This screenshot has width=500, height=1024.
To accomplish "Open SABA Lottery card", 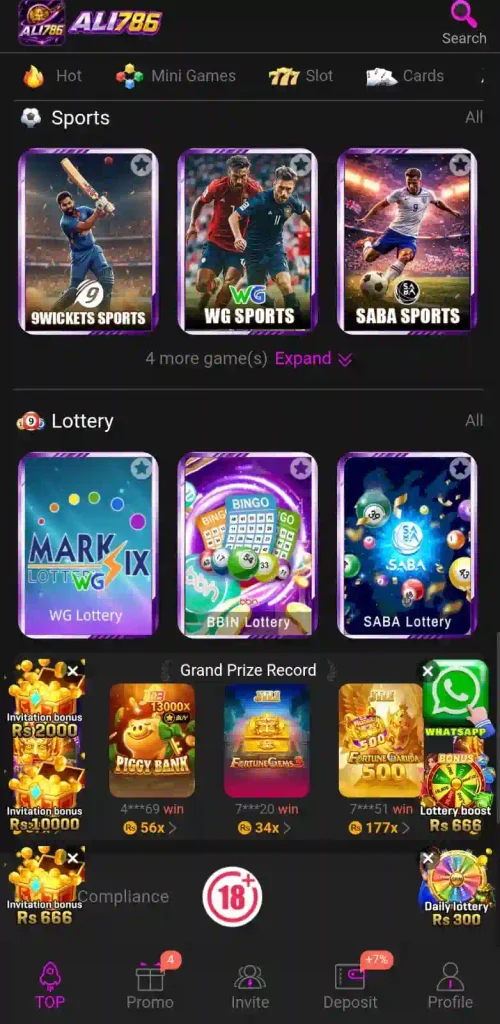I will tap(407, 545).
